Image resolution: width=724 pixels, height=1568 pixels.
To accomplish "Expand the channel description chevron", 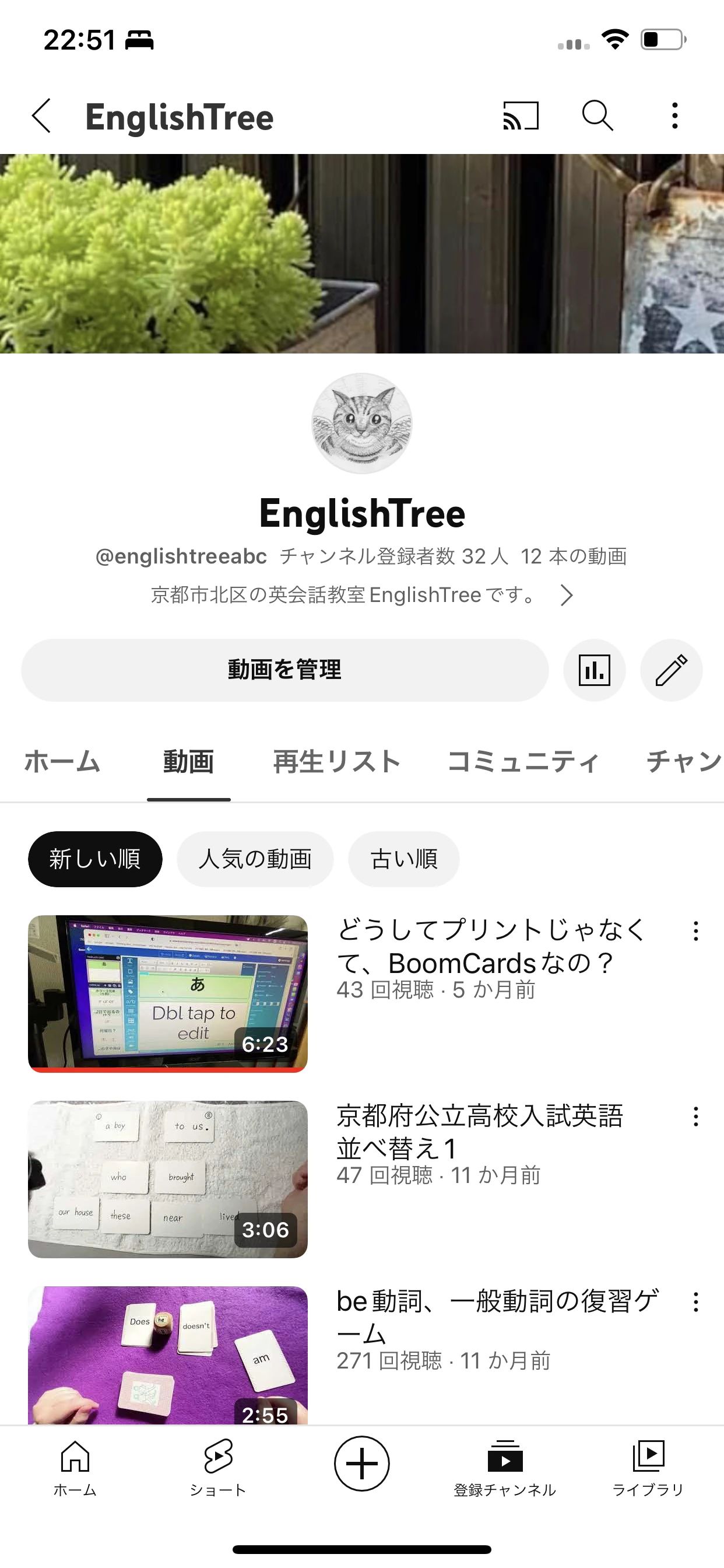I will [x=566, y=596].
